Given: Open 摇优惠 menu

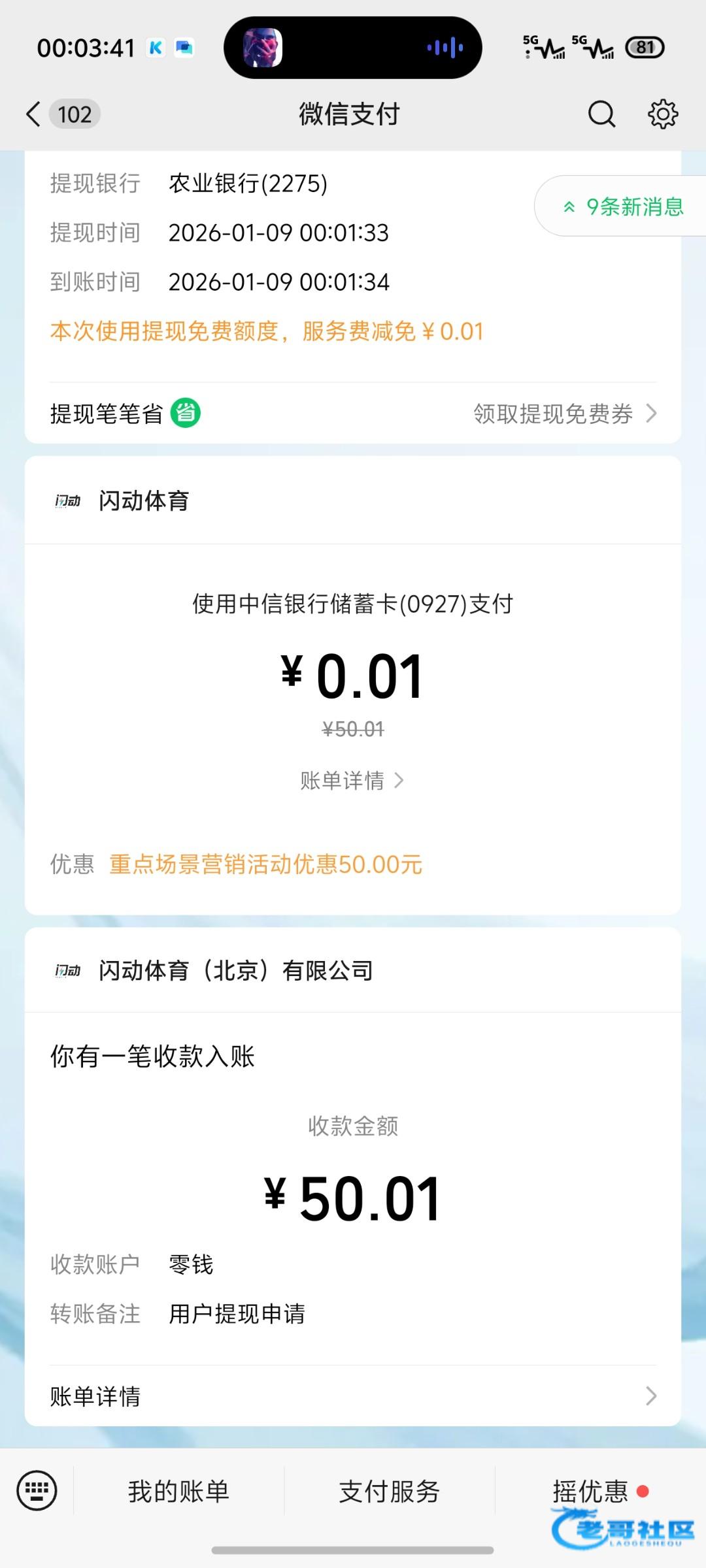Looking at the screenshot, I should click(x=590, y=1492).
